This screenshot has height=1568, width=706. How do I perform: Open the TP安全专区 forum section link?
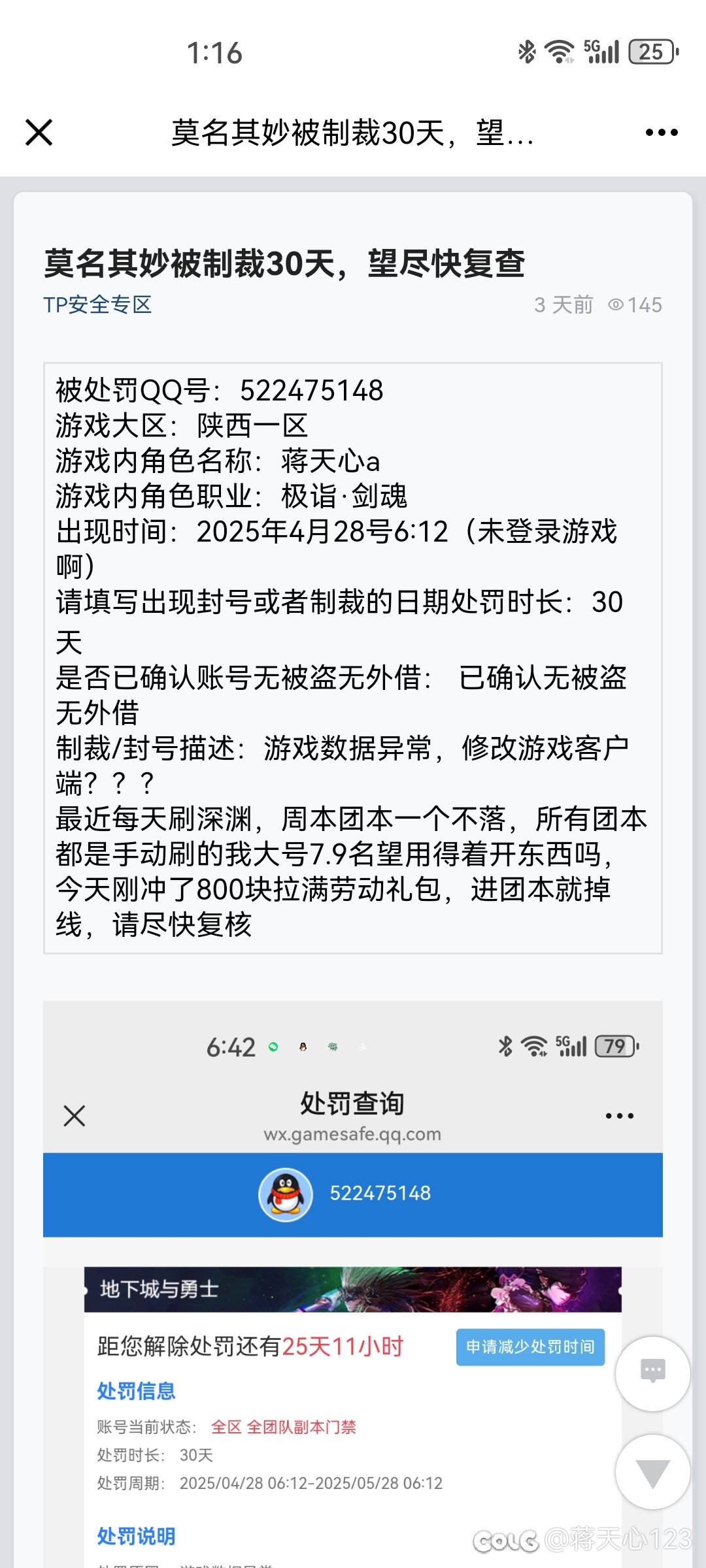coord(97,305)
